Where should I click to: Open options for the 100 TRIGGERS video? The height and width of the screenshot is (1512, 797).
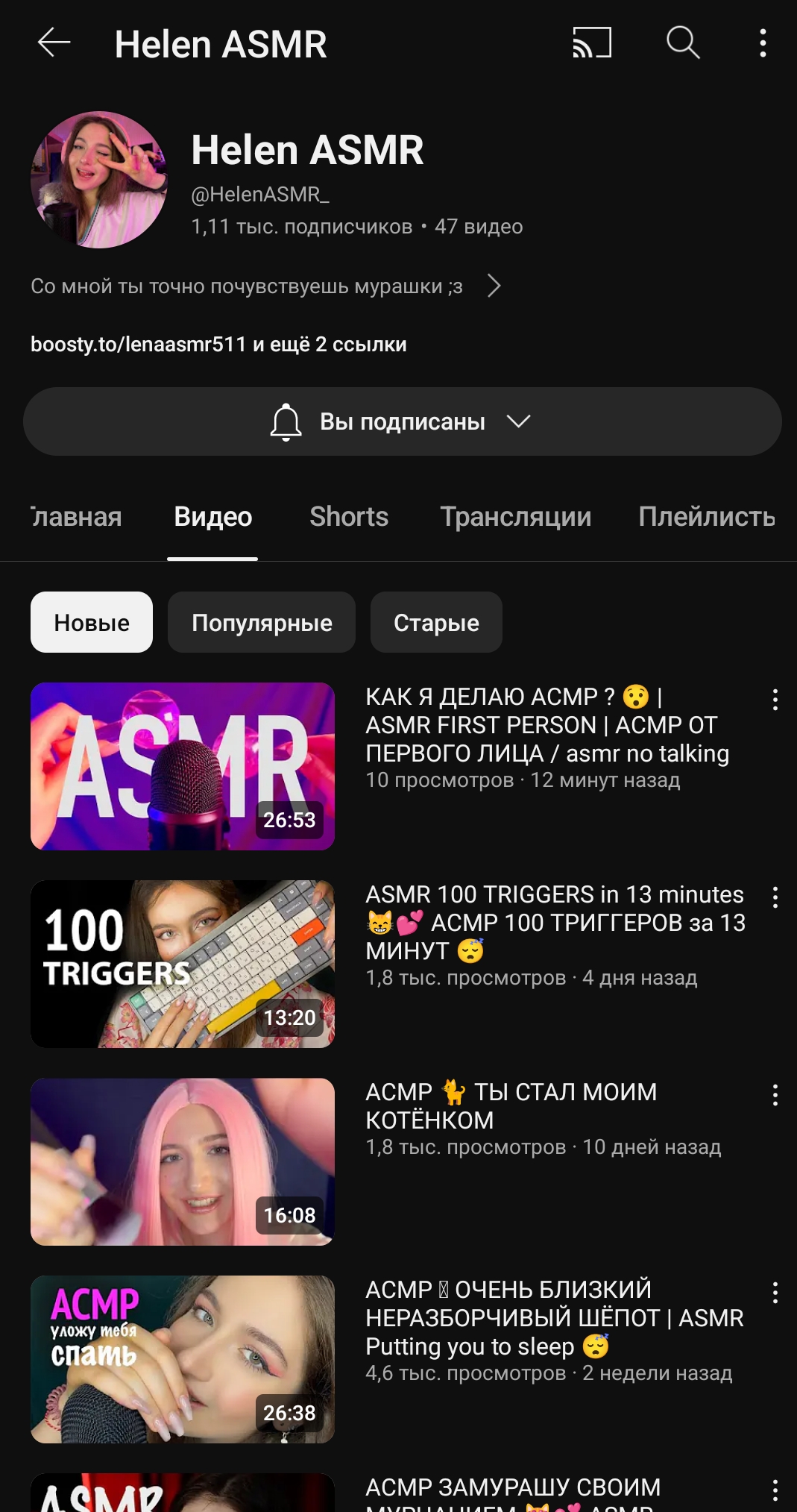pos(775,897)
